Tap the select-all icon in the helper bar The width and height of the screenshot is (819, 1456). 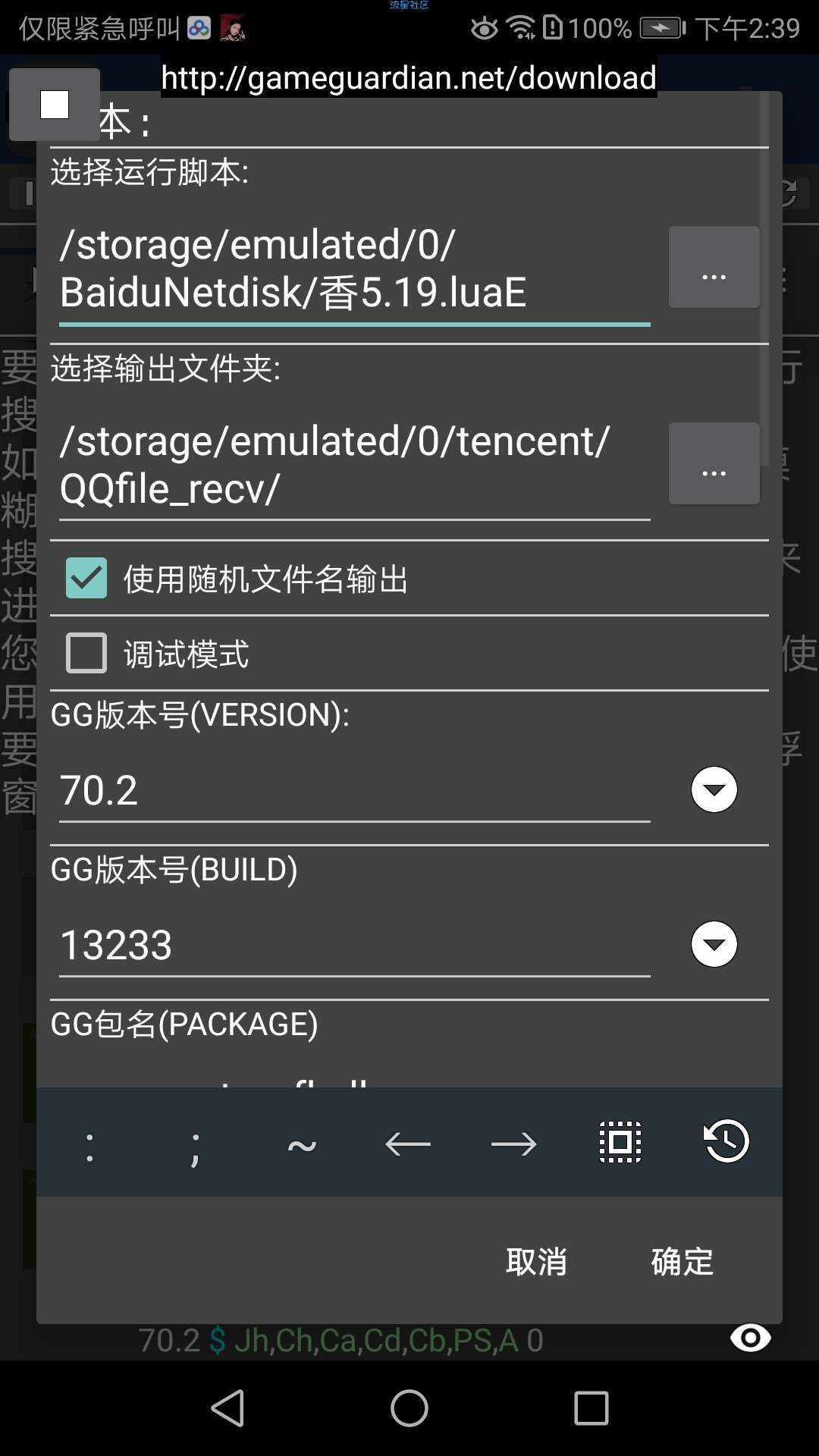pos(620,1142)
